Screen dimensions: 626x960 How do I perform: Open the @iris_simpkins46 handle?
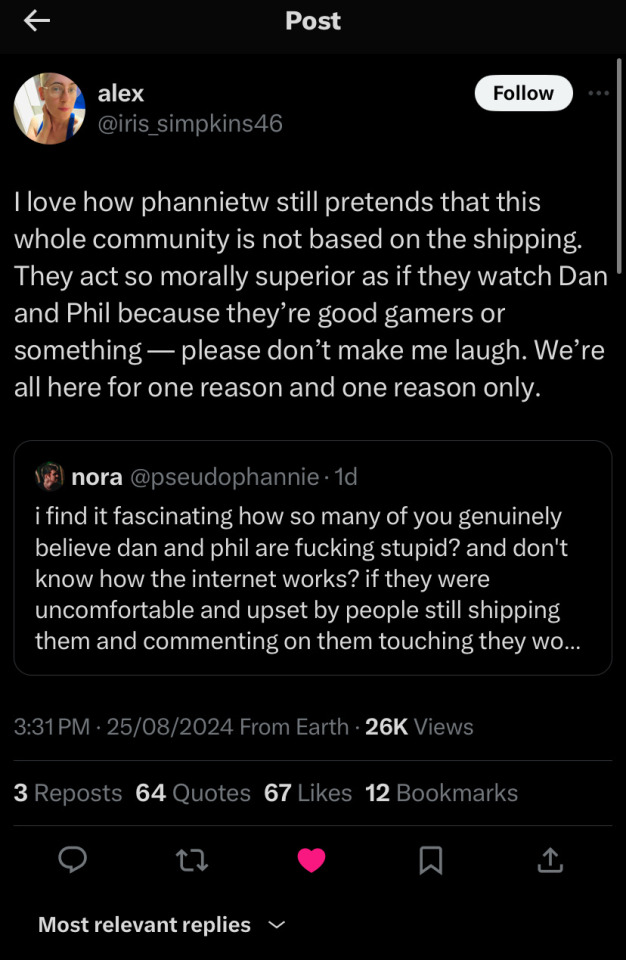click(190, 124)
